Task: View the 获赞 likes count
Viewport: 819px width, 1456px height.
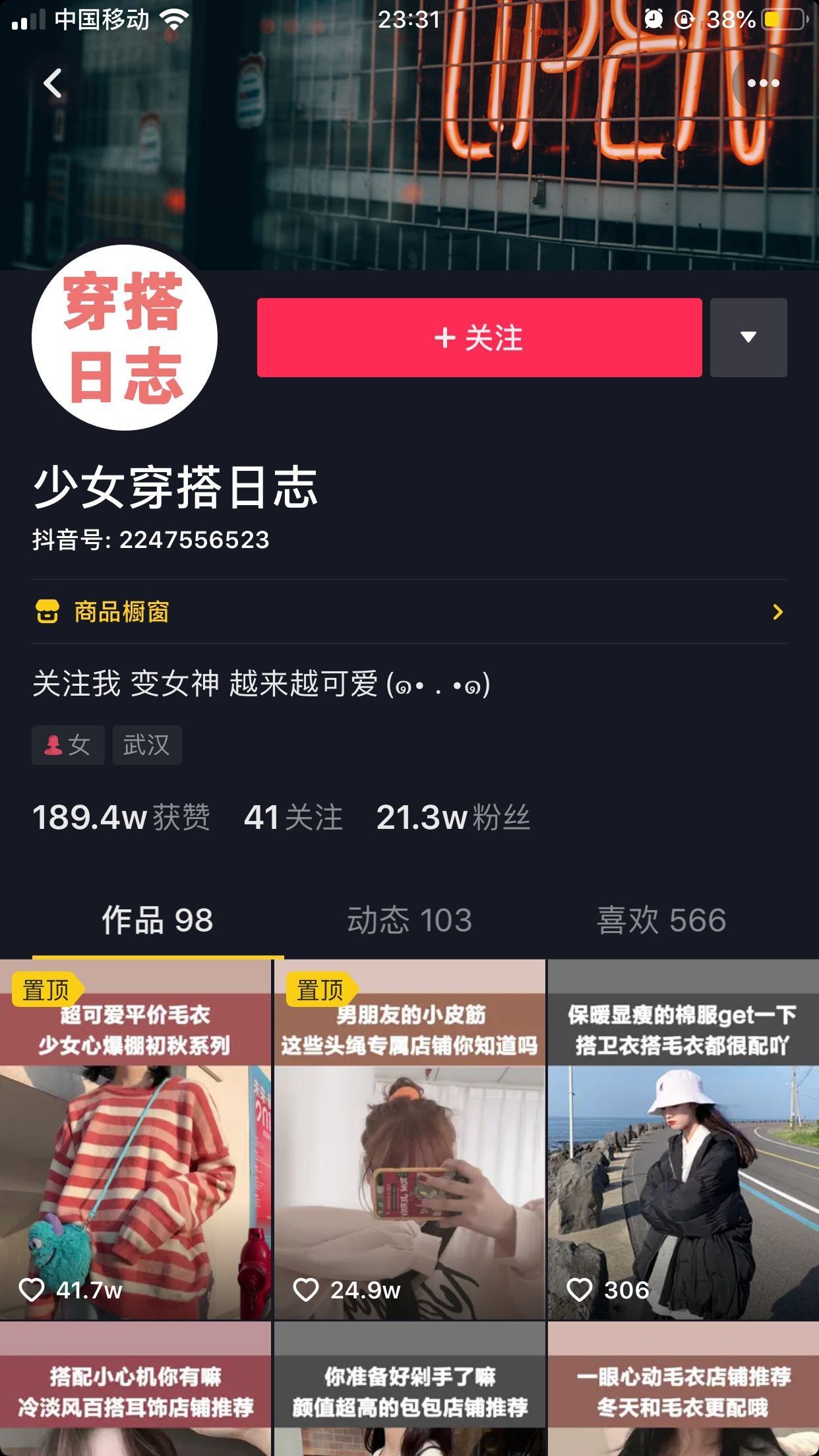Action: [x=121, y=818]
